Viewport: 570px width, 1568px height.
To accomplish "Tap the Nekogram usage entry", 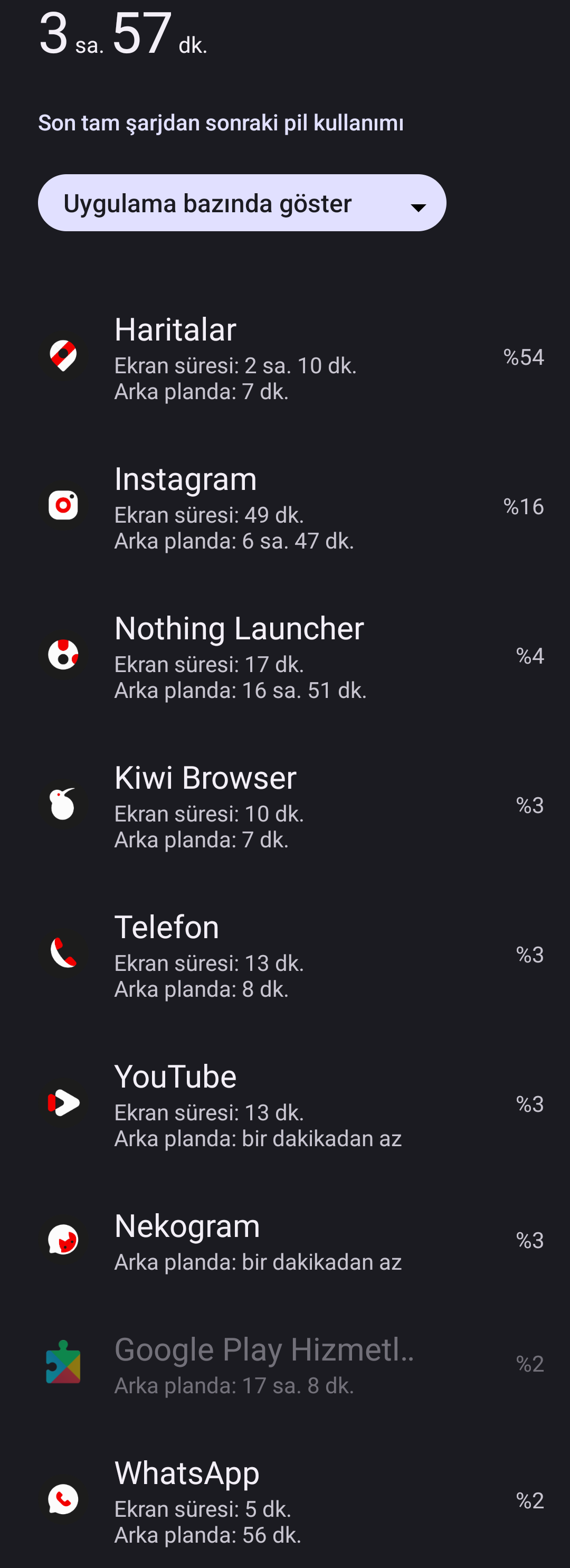I will 284,1241.
